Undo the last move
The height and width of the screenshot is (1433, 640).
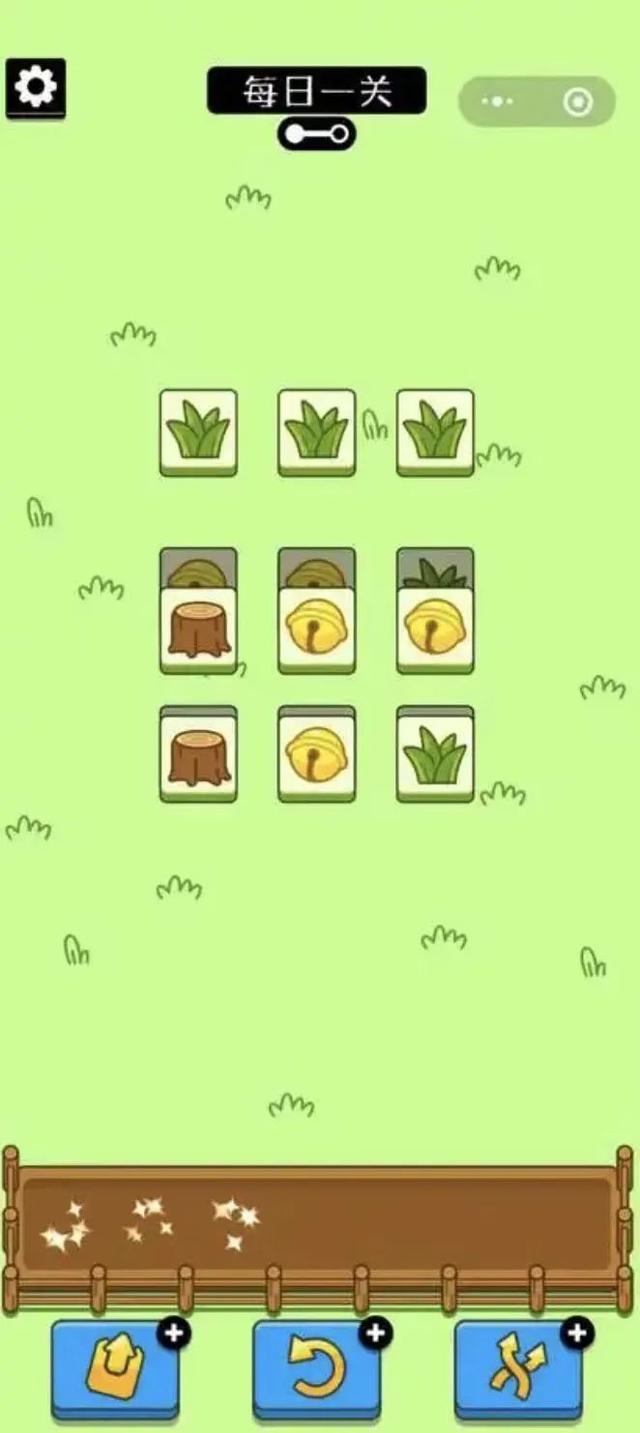316,1369
